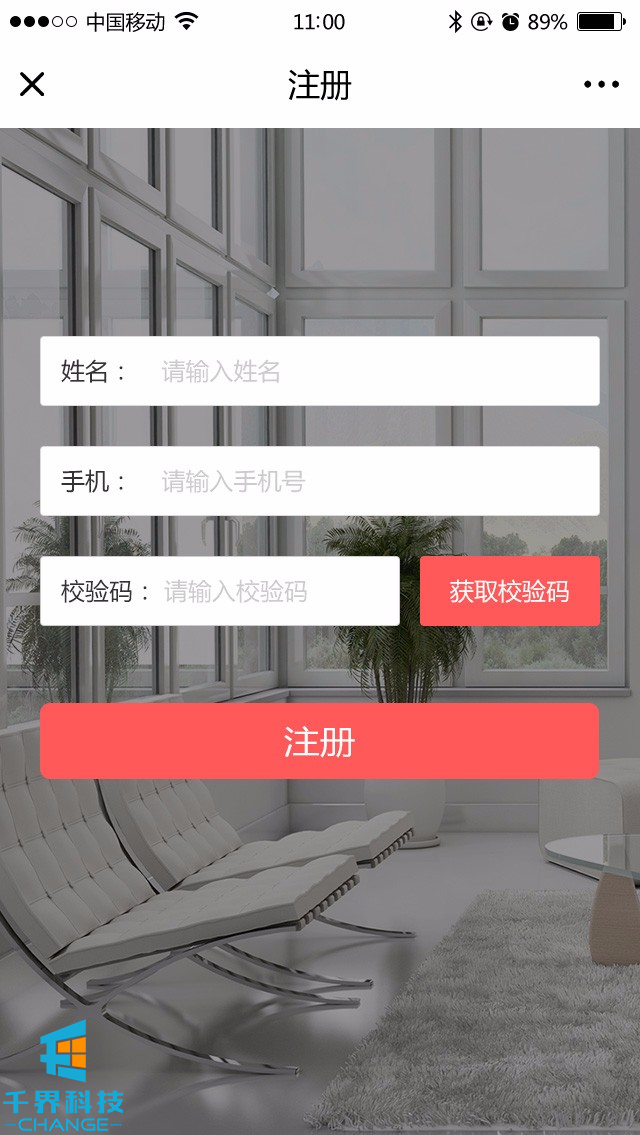Submit with the large 注册 button
The height and width of the screenshot is (1135, 640).
point(319,742)
